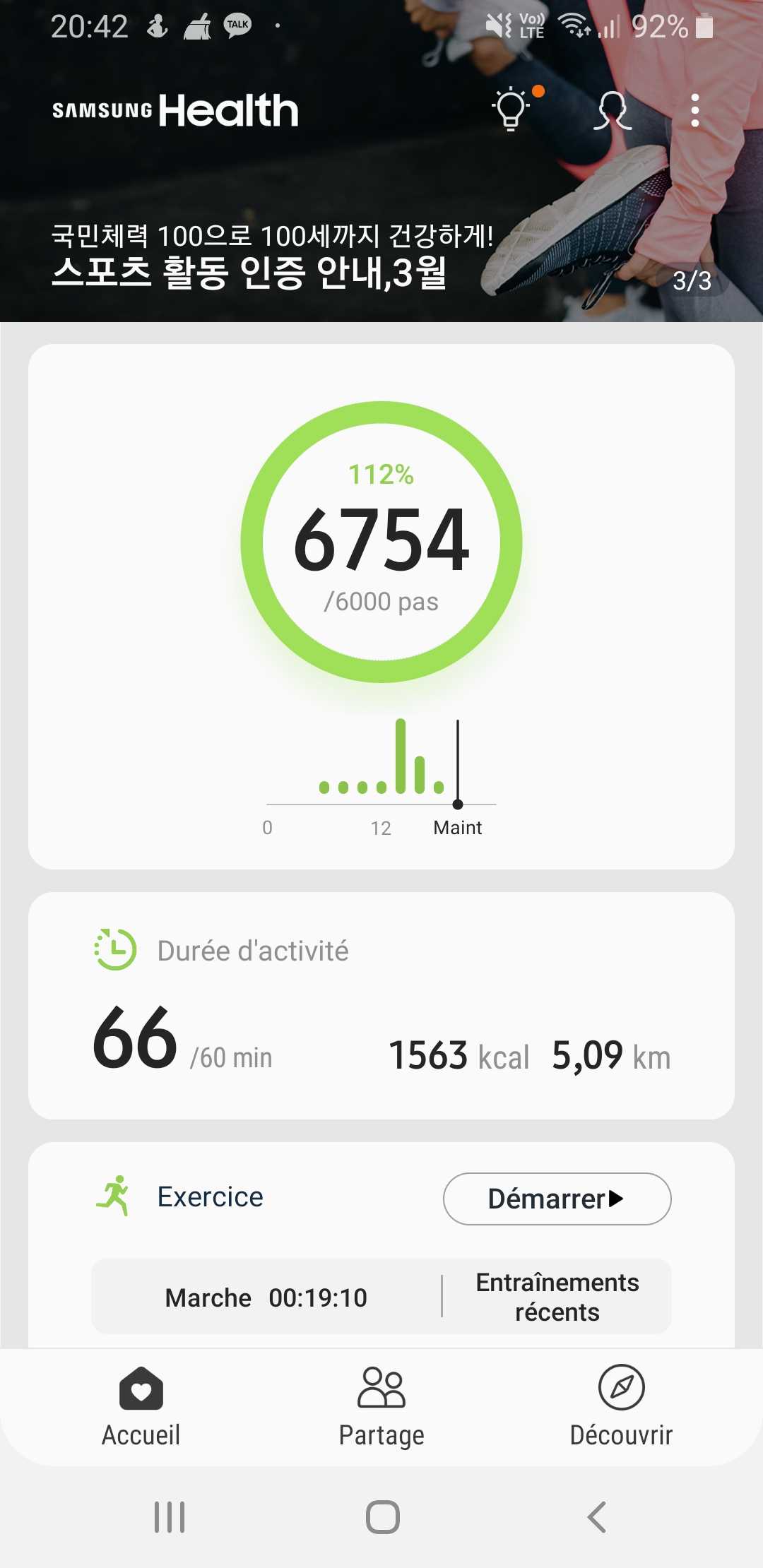Switch to the Accueil tab
Image resolution: width=763 pixels, height=1568 pixels.
point(141,1407)
